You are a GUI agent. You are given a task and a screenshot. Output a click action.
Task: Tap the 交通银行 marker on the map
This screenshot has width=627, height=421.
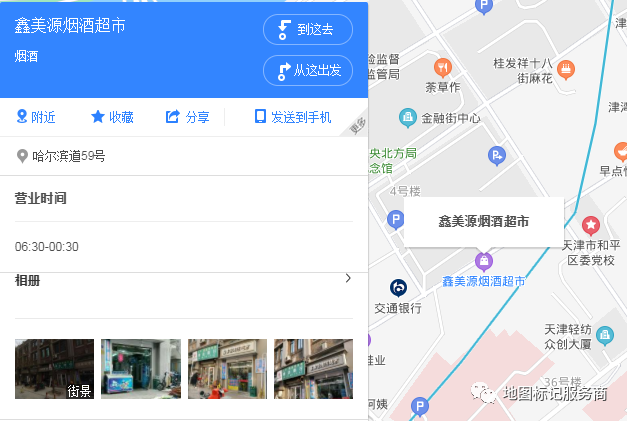point(398,288)
